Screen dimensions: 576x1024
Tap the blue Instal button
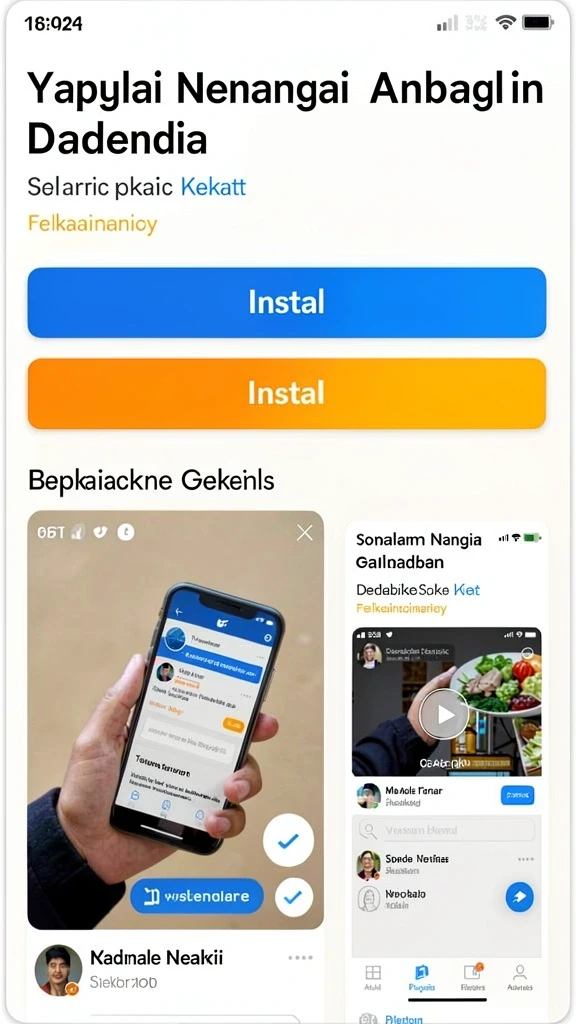tap(287, 302)
